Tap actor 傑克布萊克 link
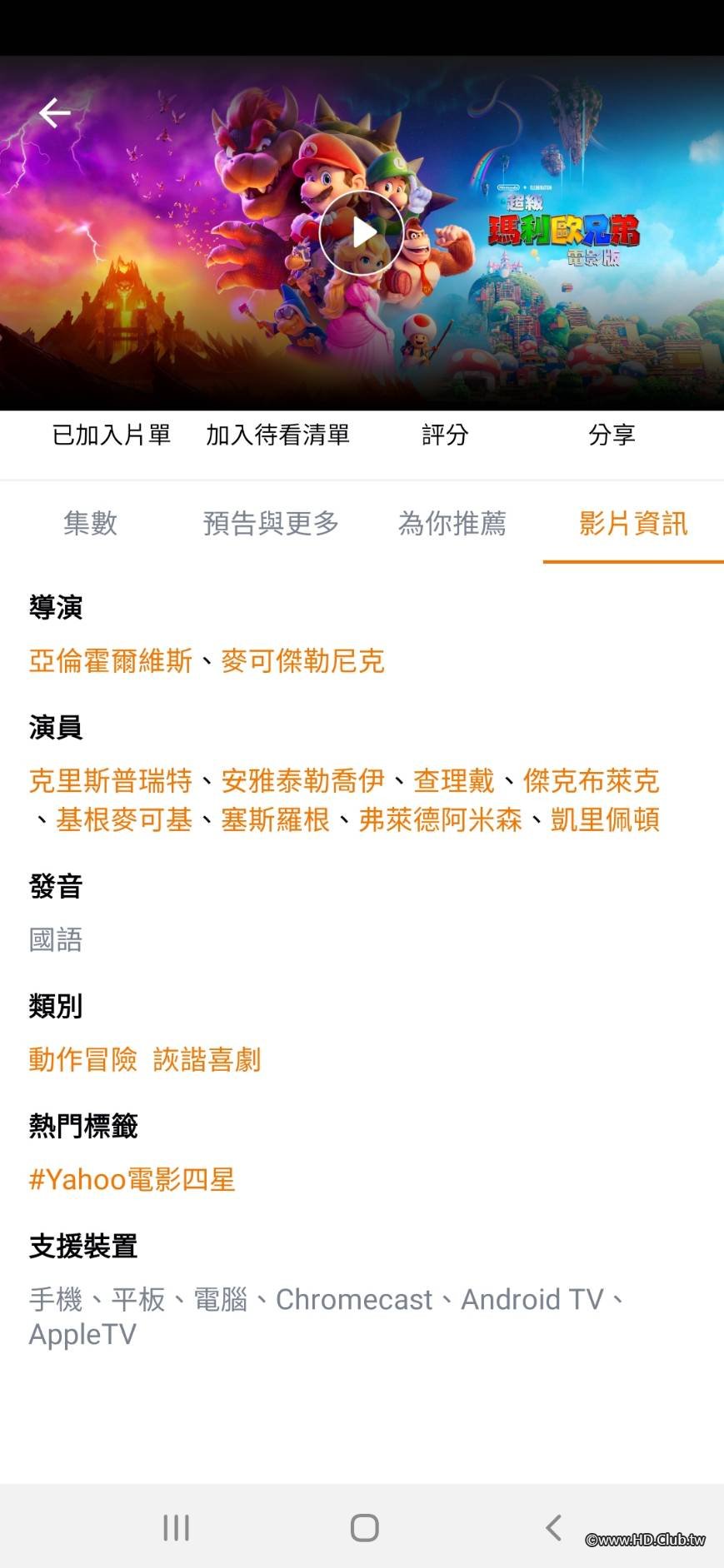 click(x=591, y=781)
